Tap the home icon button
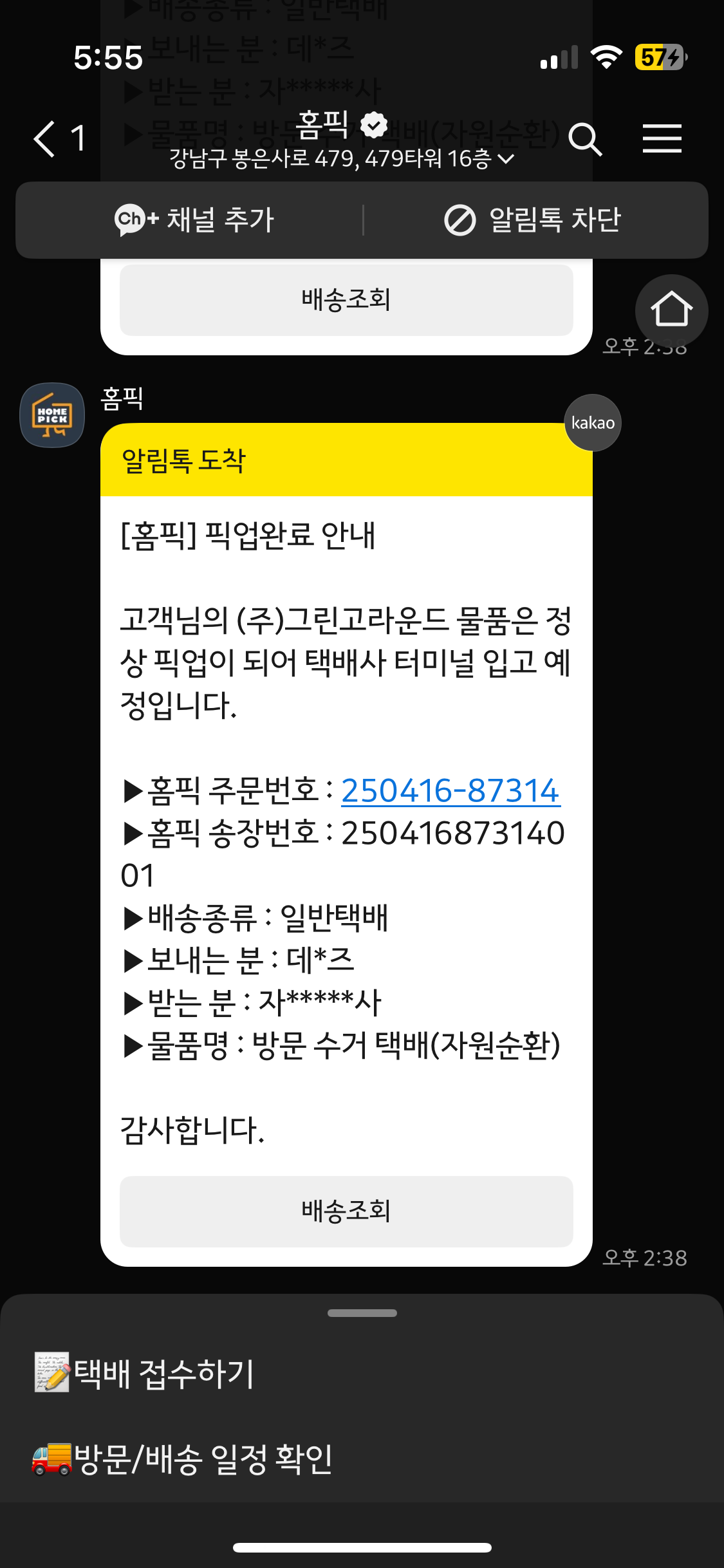This screenshot has height=1568, width=724. pos(671,311)
